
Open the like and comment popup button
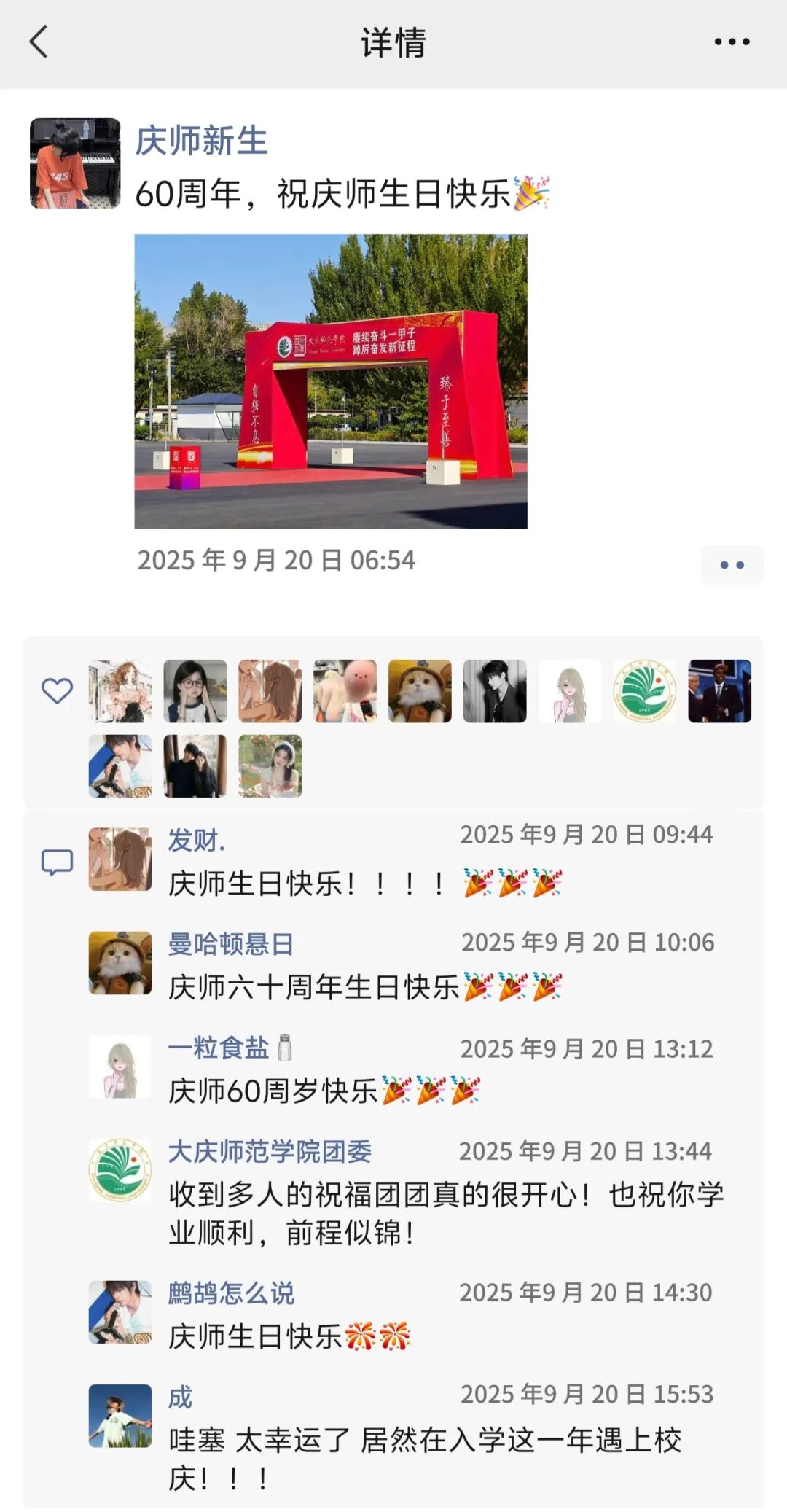732,565
